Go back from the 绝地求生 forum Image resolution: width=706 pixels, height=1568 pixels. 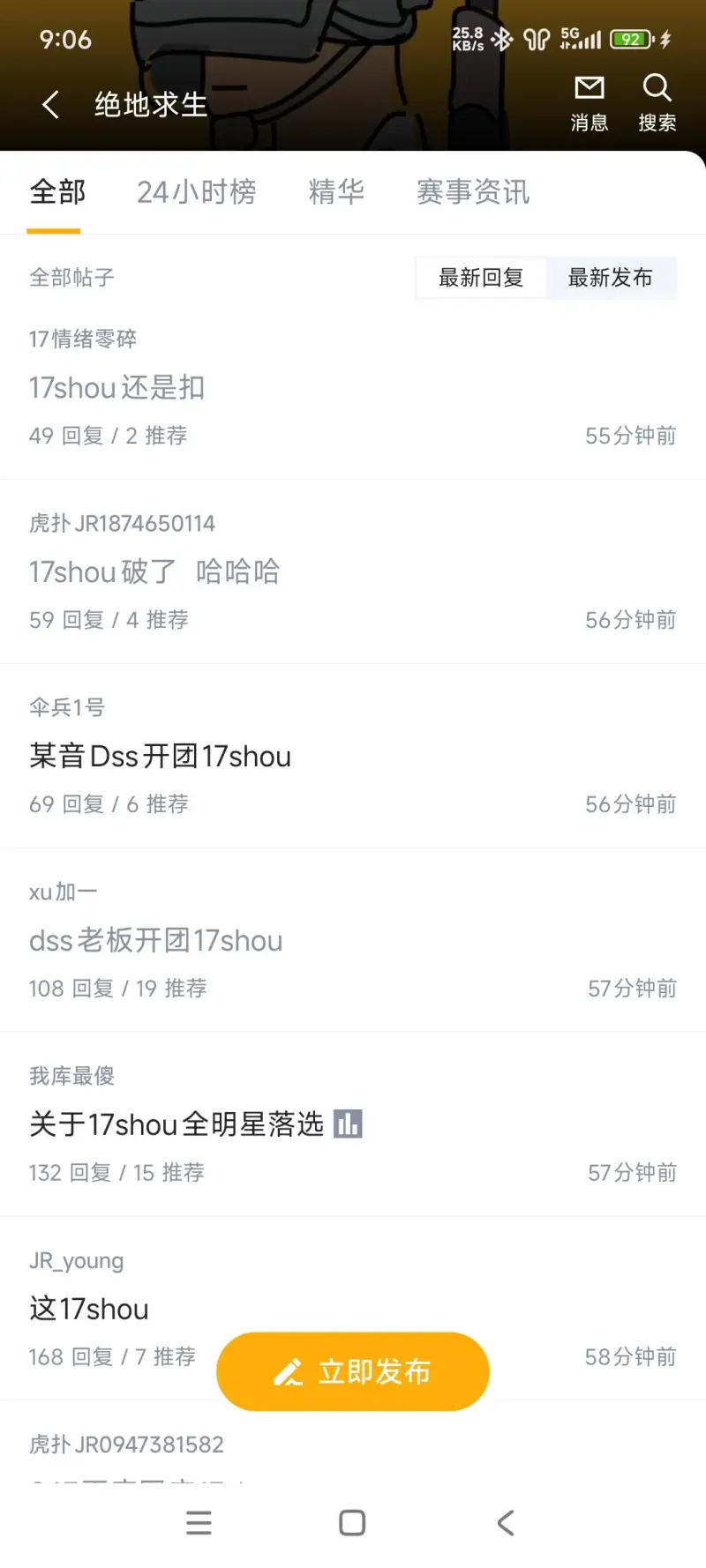[51, 104]
